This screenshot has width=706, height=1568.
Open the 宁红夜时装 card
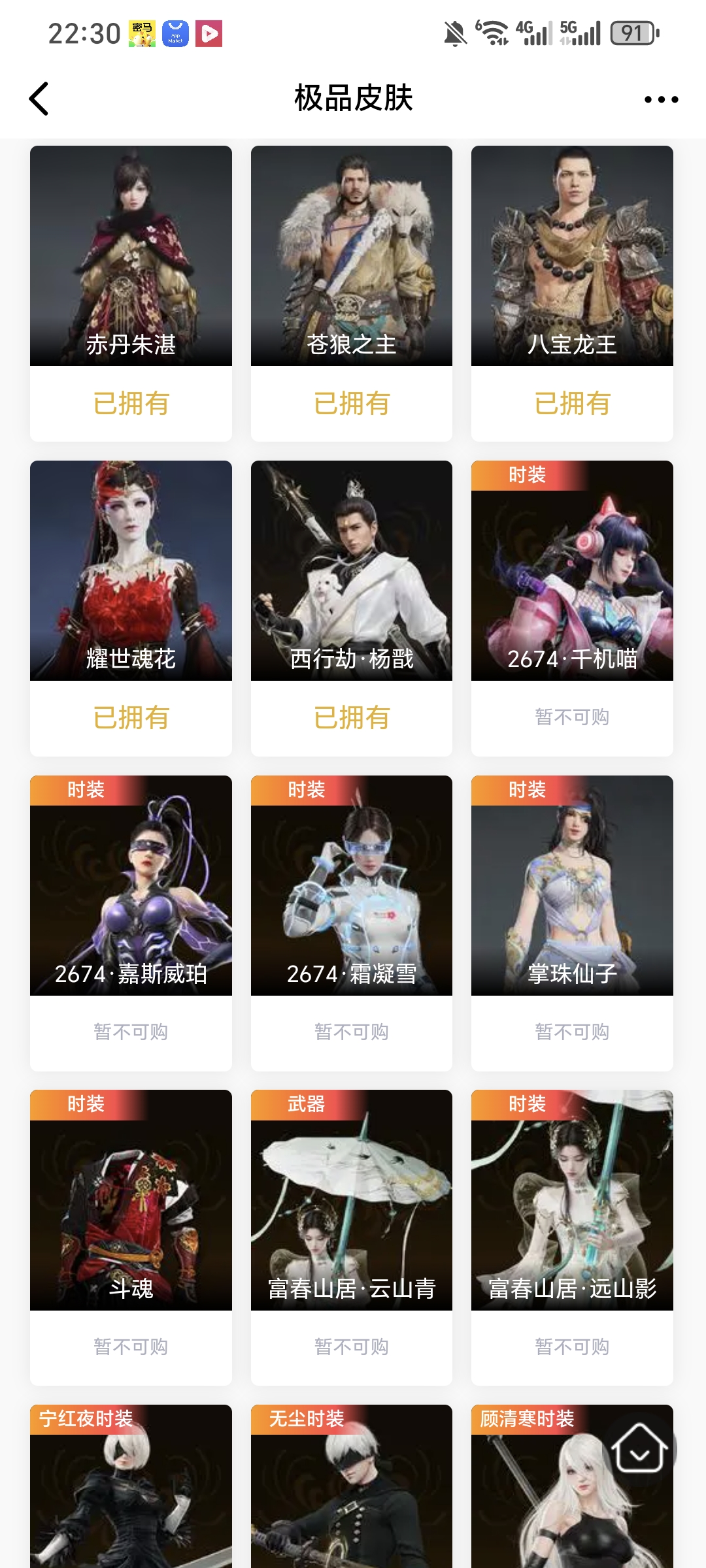131,1496
